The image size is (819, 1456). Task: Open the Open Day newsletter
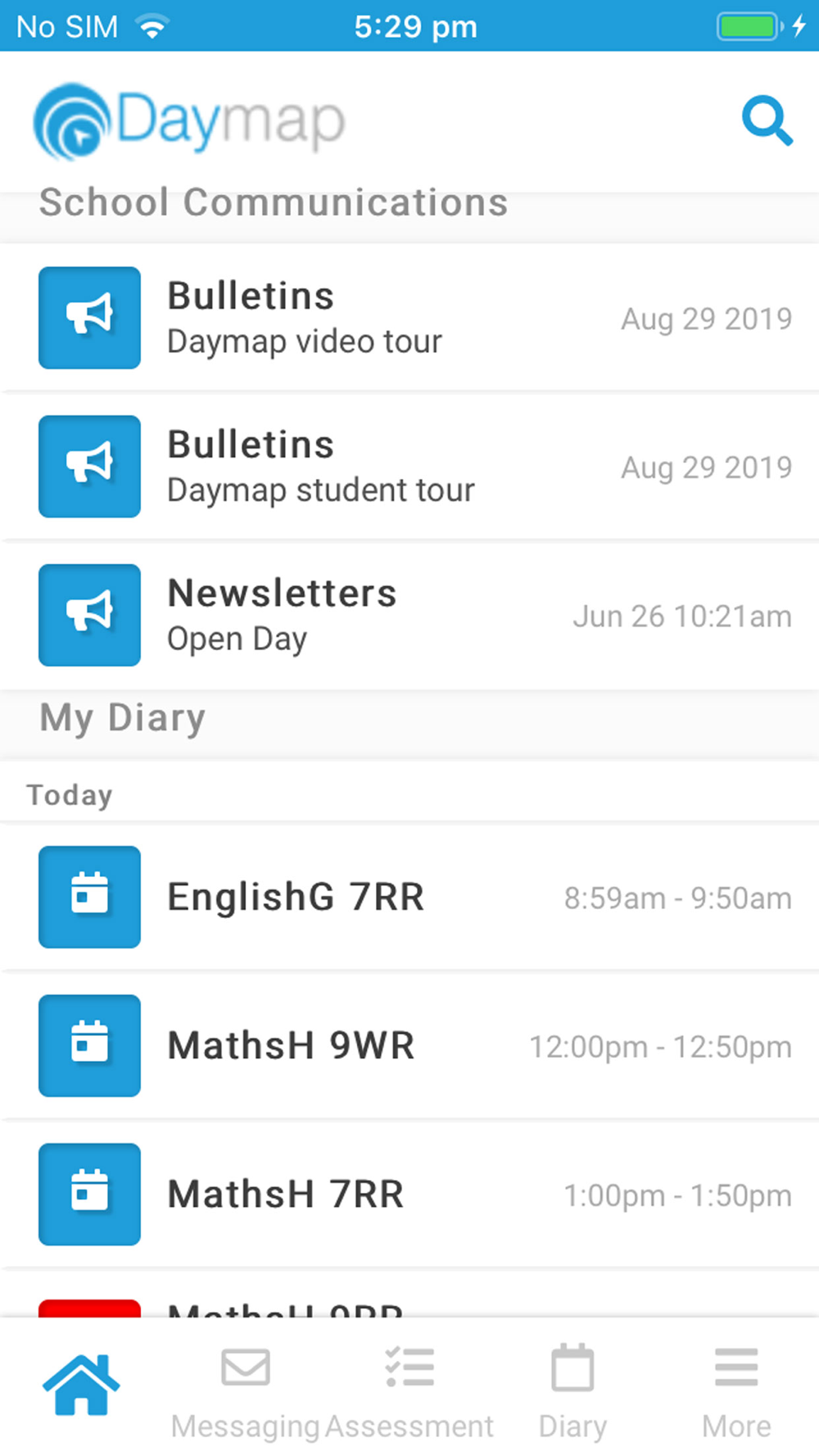[x=409, y=615]
